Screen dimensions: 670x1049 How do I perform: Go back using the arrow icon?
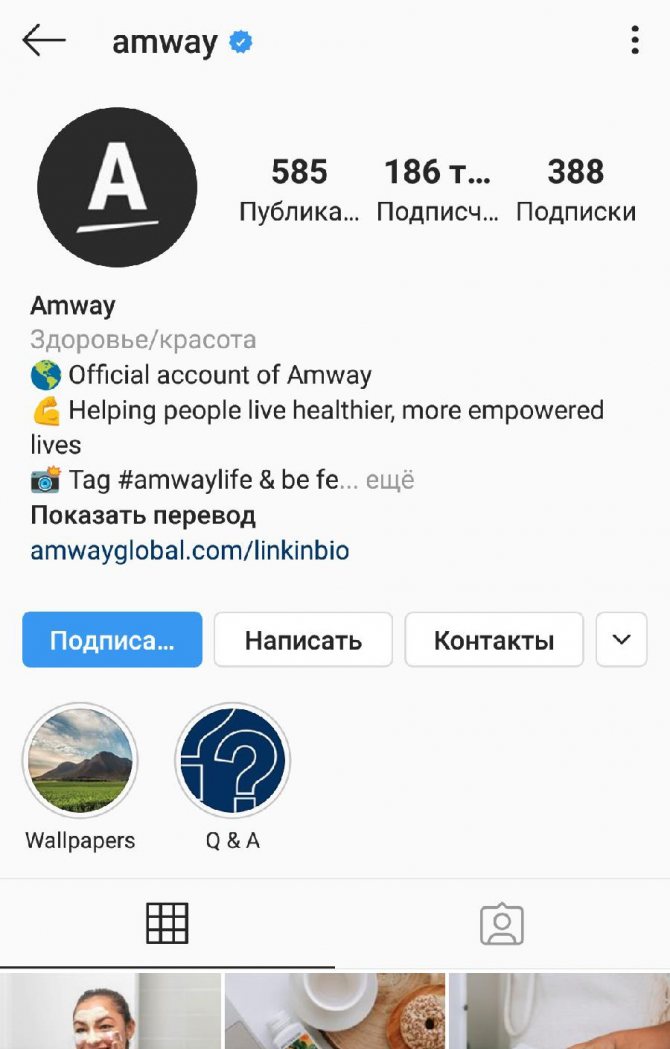[x=44, y=41]
